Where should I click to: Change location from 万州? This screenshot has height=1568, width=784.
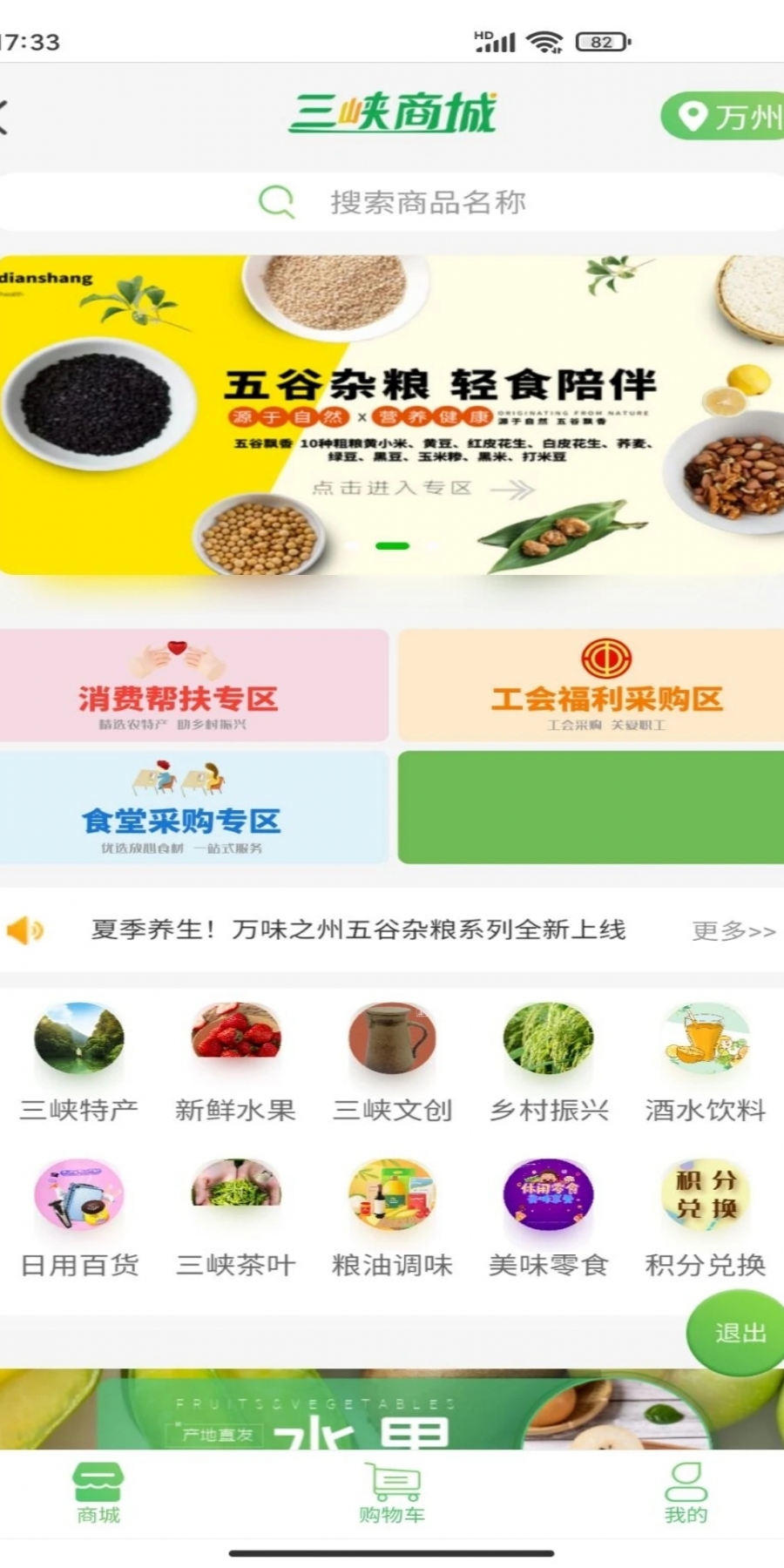(x=723, y=116)
